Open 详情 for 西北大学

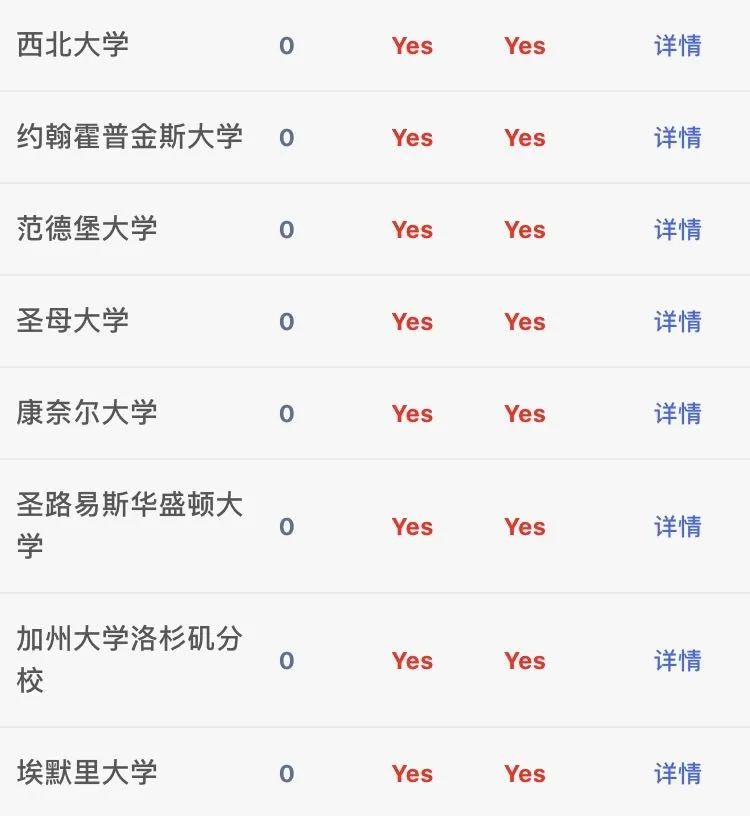pyautogui.click(x=677, y=46)
